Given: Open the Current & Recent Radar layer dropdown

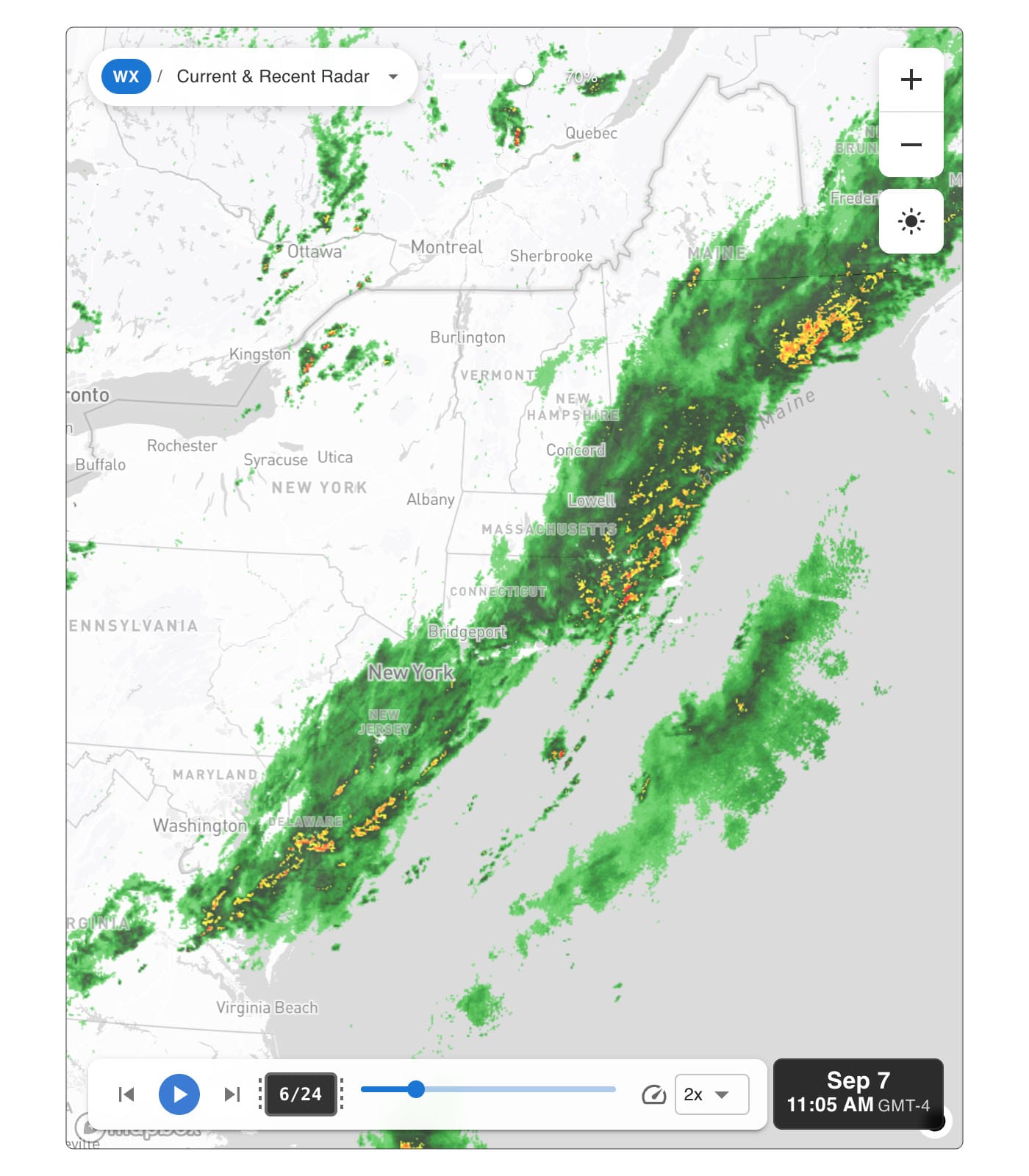Looking at the screenshot, I should 394,76.
